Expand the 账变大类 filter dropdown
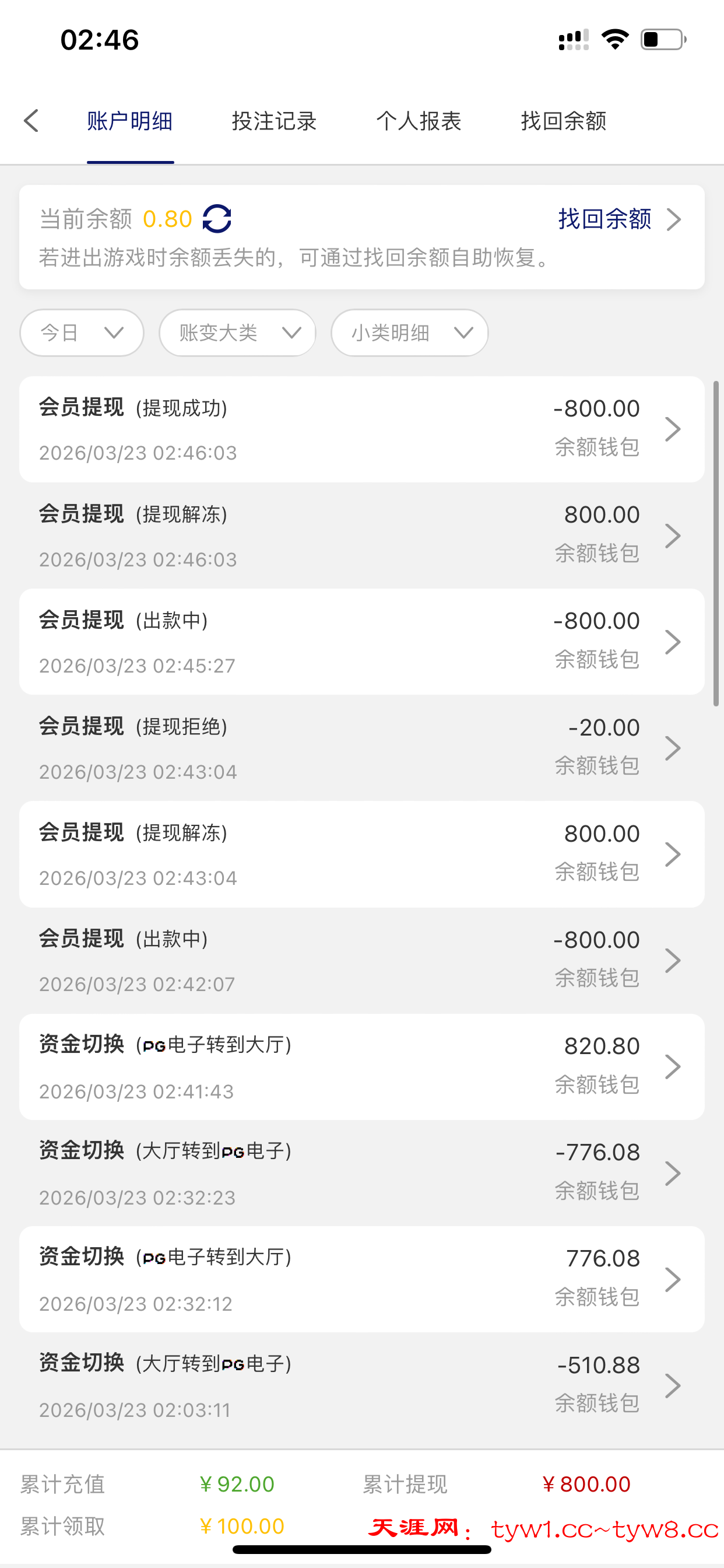 tap(237, 332)
